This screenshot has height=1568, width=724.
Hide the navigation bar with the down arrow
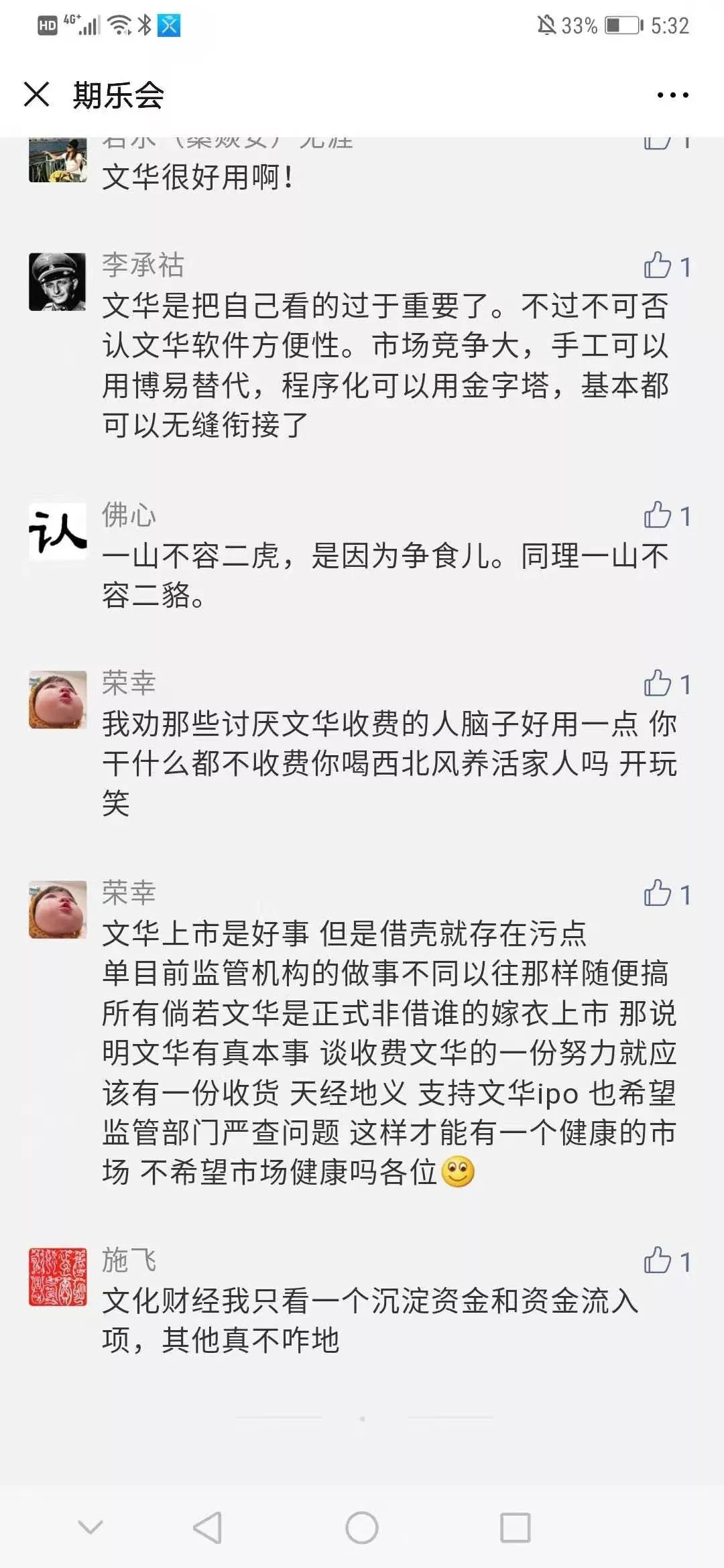click(90, 1527)
